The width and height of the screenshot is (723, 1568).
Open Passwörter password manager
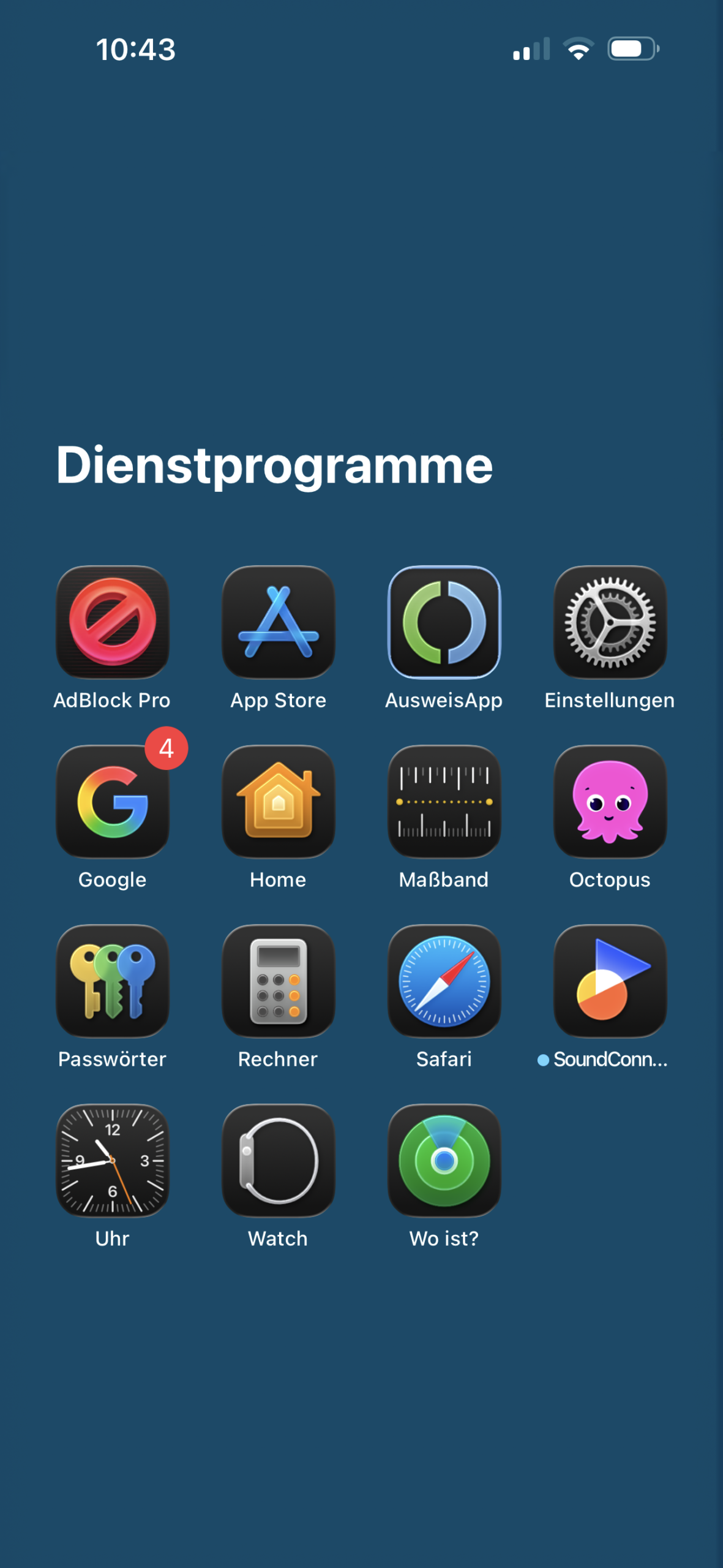pyautogui.click(x=113, y=981)
